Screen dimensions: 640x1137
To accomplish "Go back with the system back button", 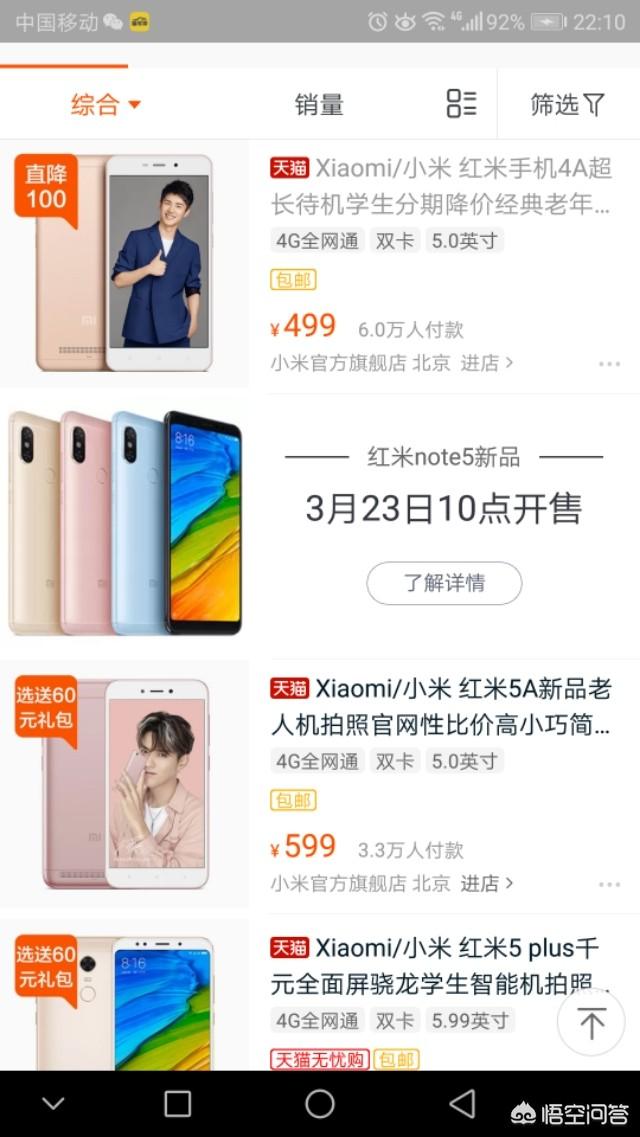I will coord(462,1104).
